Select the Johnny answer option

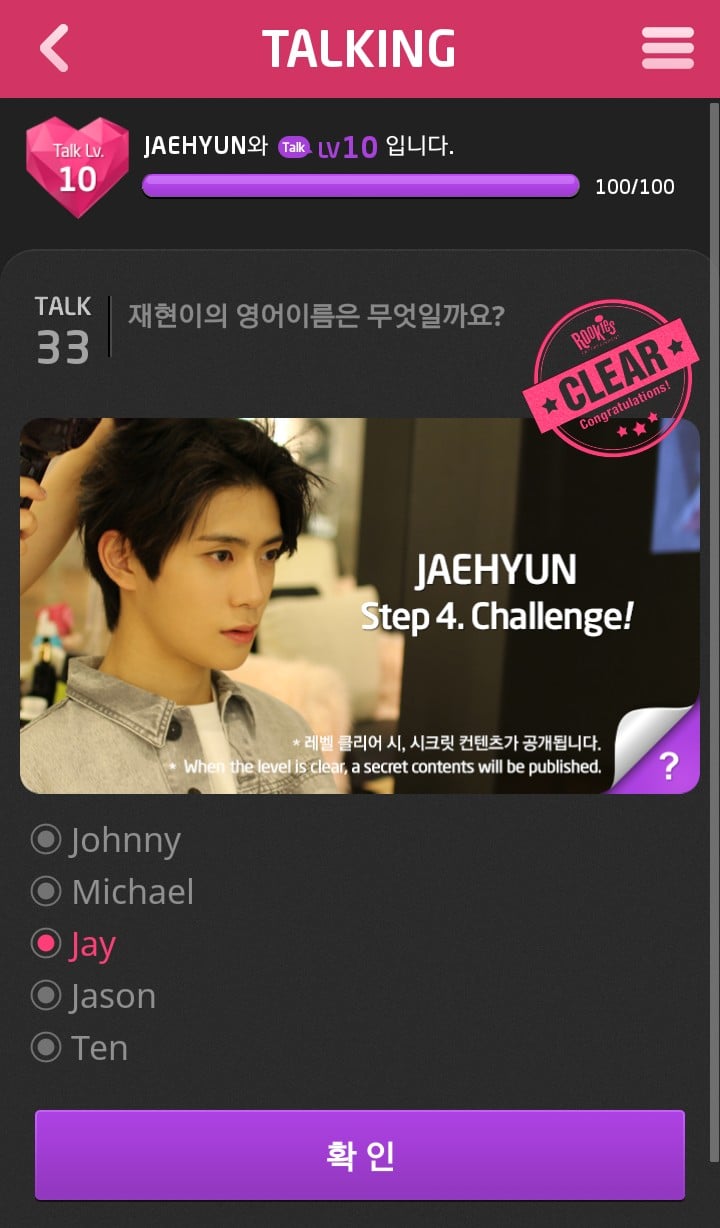(x=46, y=839)
